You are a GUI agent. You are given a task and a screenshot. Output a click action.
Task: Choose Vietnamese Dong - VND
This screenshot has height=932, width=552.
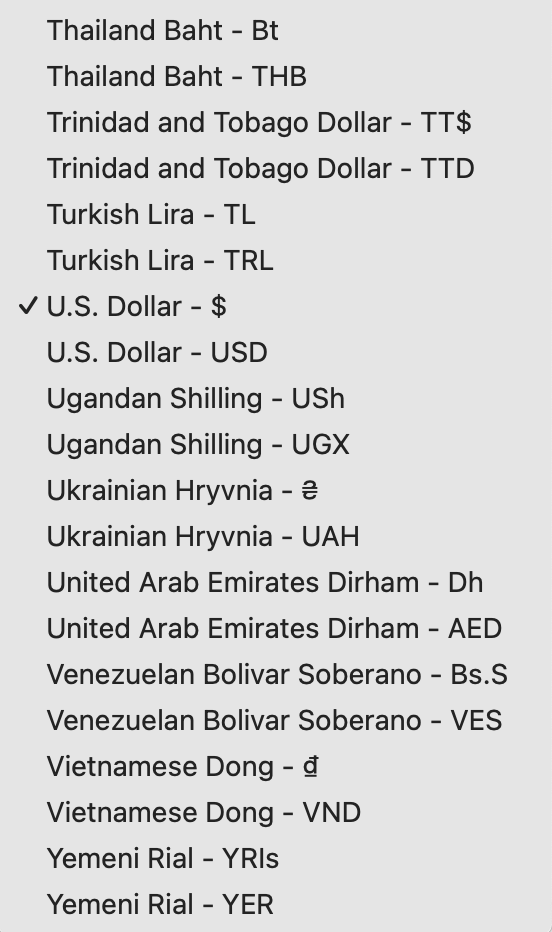pos(276,813)
